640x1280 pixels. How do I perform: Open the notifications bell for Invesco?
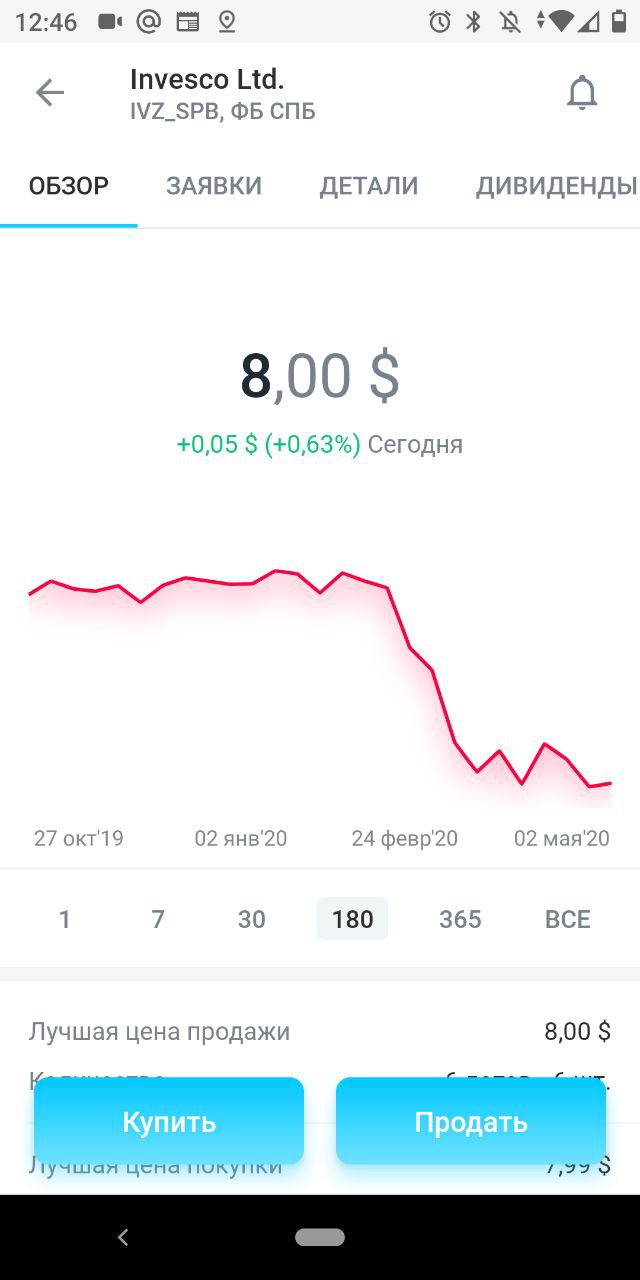tap(582, 93)
